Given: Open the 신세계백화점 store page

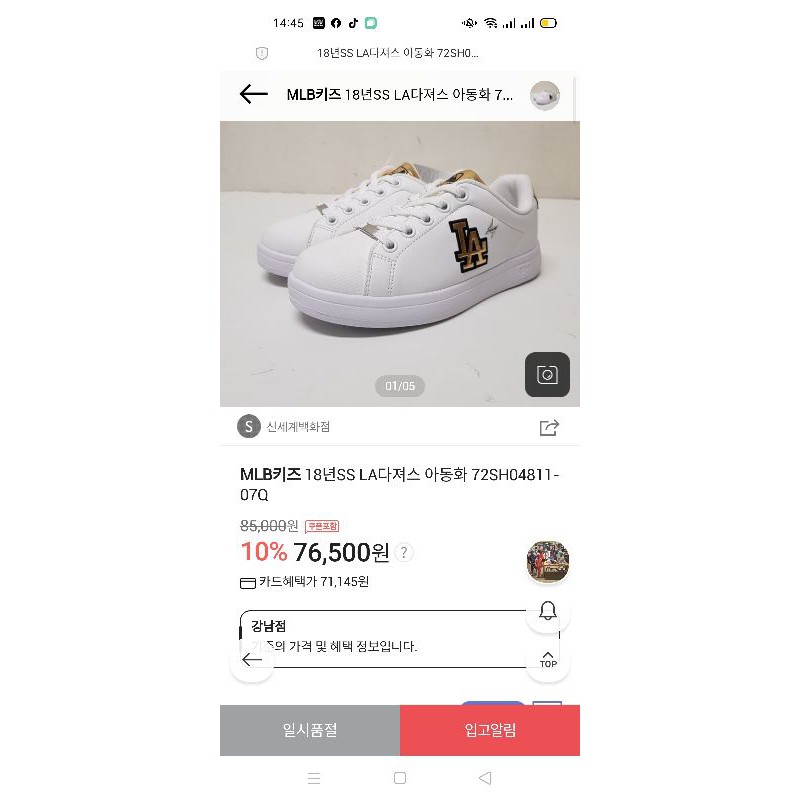Looking at the screenshot, I should (285, 427).
